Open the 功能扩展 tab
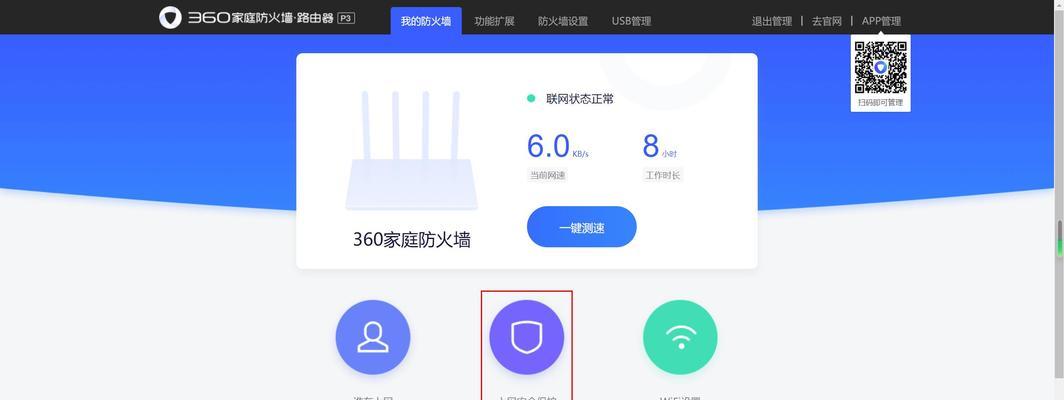Viewport: 1064px width, 400px height. click(x=494, y=21)
